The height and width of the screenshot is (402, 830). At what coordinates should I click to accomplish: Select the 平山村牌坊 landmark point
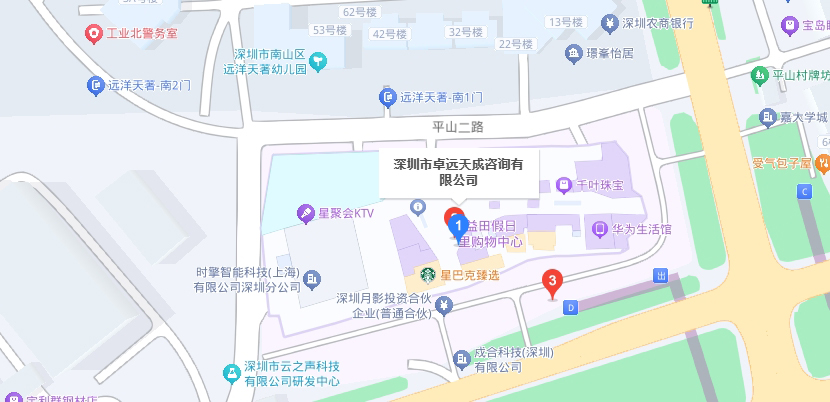pos(760,75)
